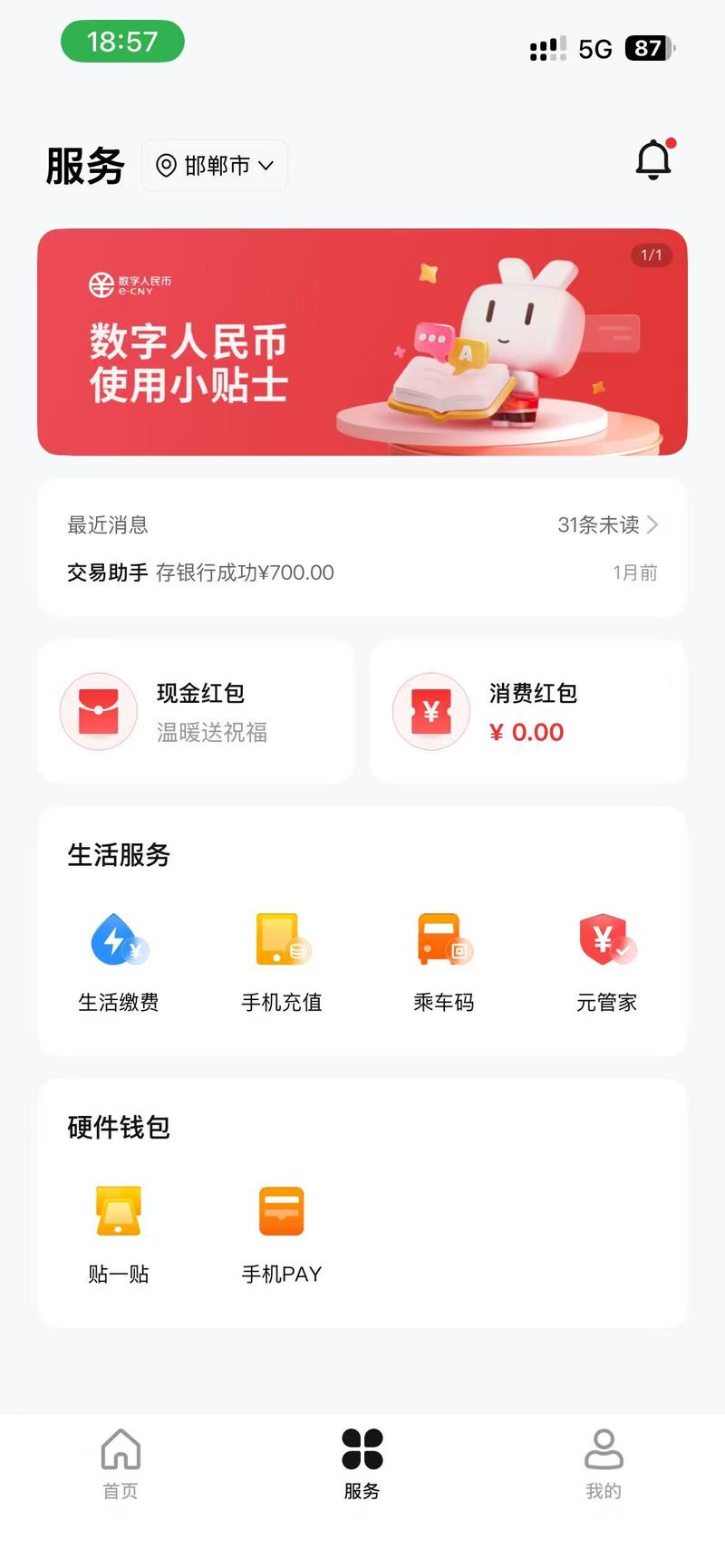Select 手机充值 service
Screen dimensions: 725x1568
click(x=282, y=962)
